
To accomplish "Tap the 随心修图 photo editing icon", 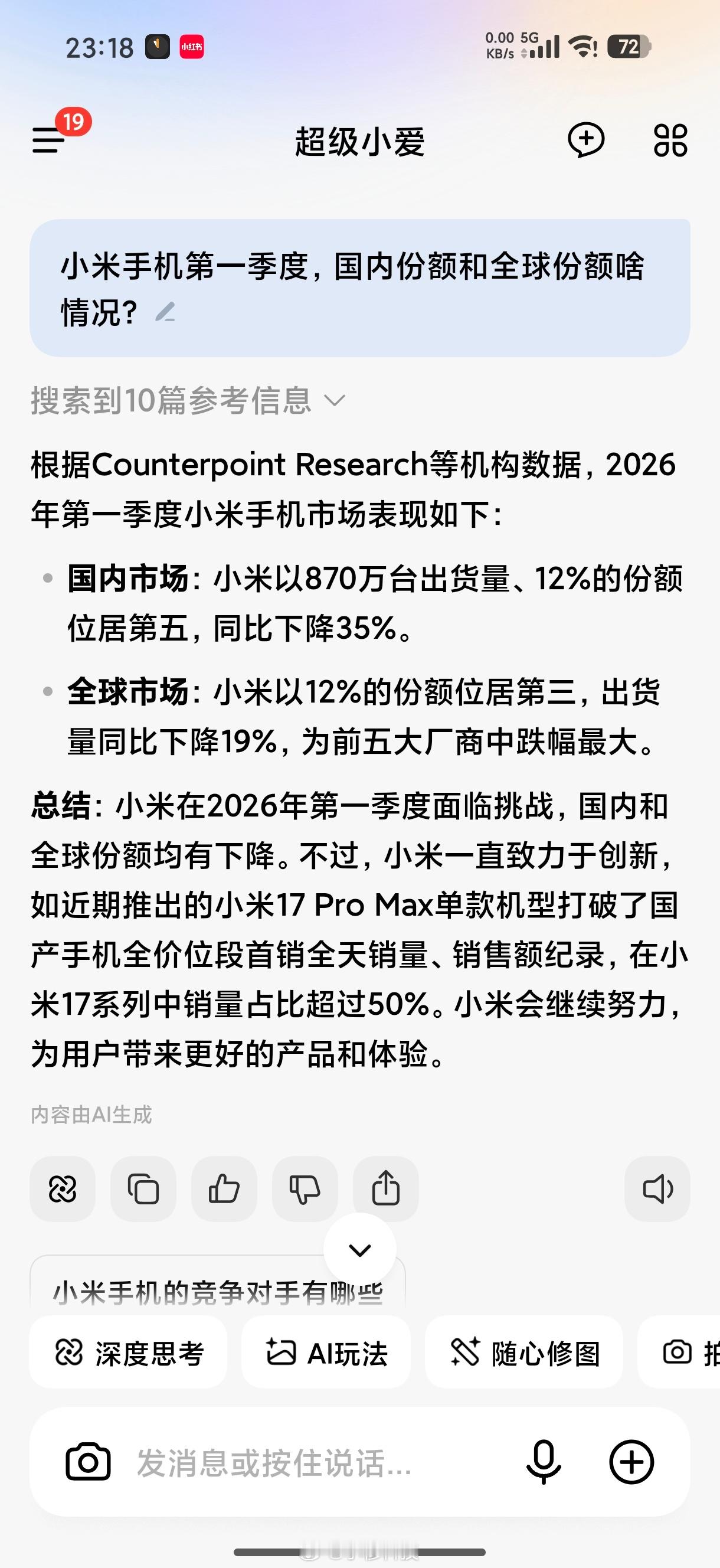I will [525, 1354].
